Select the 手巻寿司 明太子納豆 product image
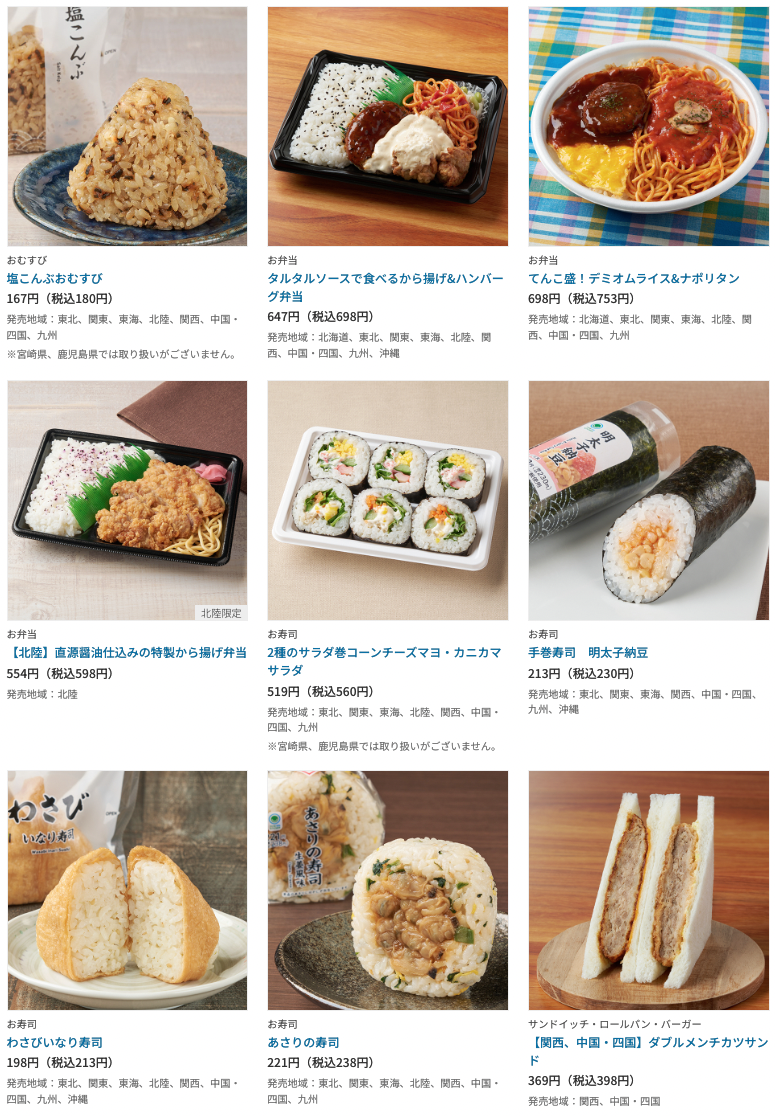The image size is (775, 1116). coord(648,500)
